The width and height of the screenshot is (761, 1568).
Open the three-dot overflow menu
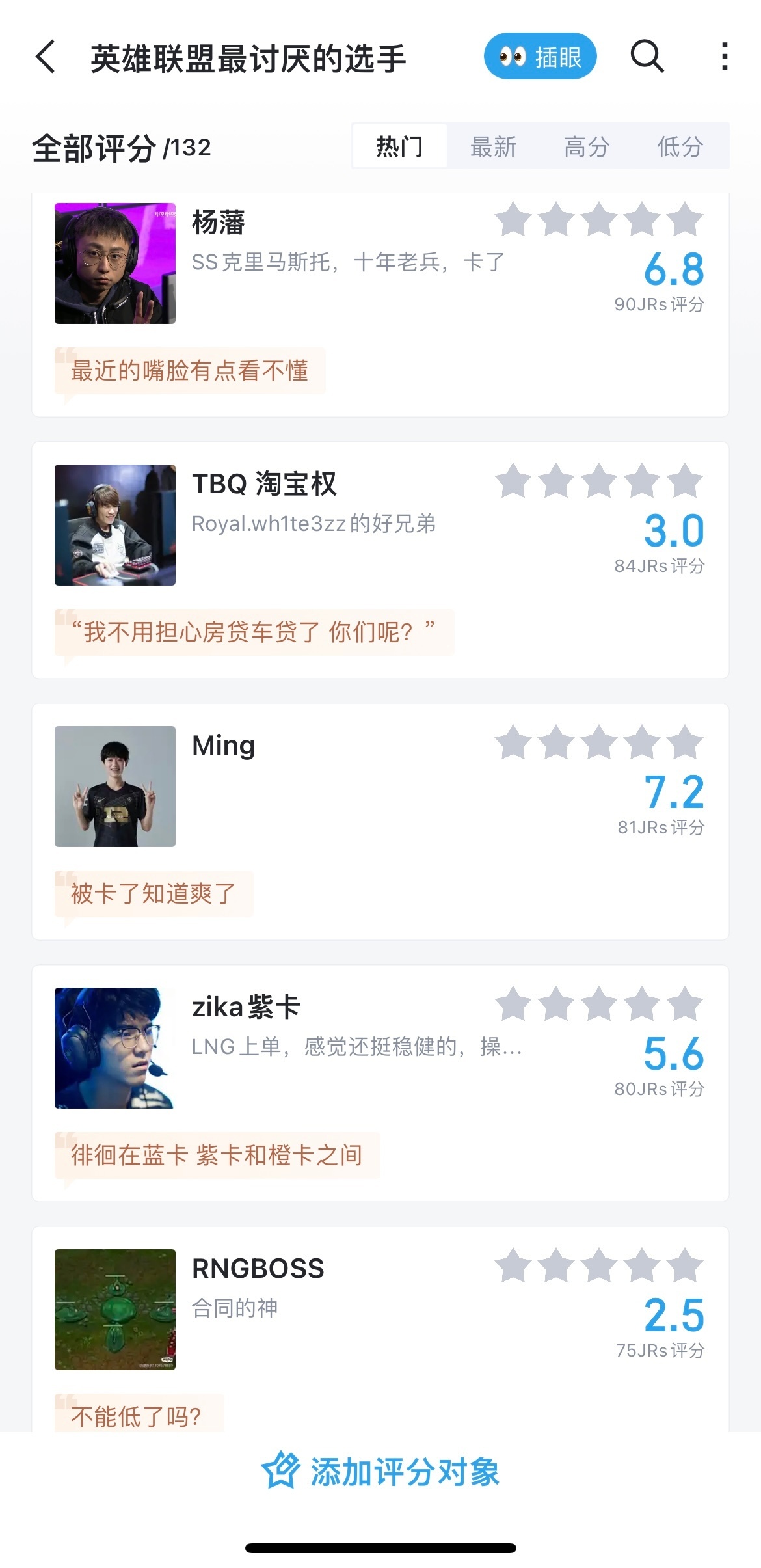pos(724,57)
